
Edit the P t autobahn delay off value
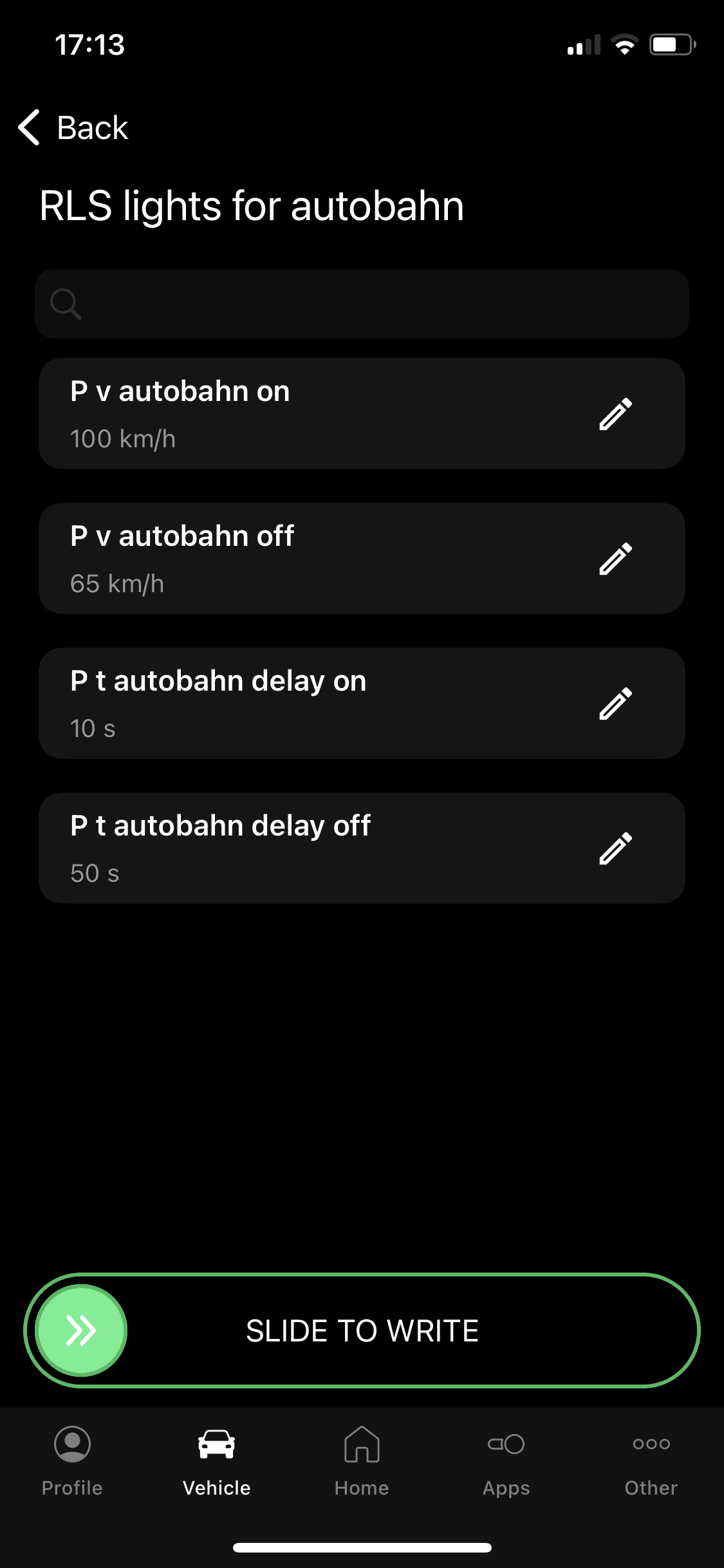point(615,848)
